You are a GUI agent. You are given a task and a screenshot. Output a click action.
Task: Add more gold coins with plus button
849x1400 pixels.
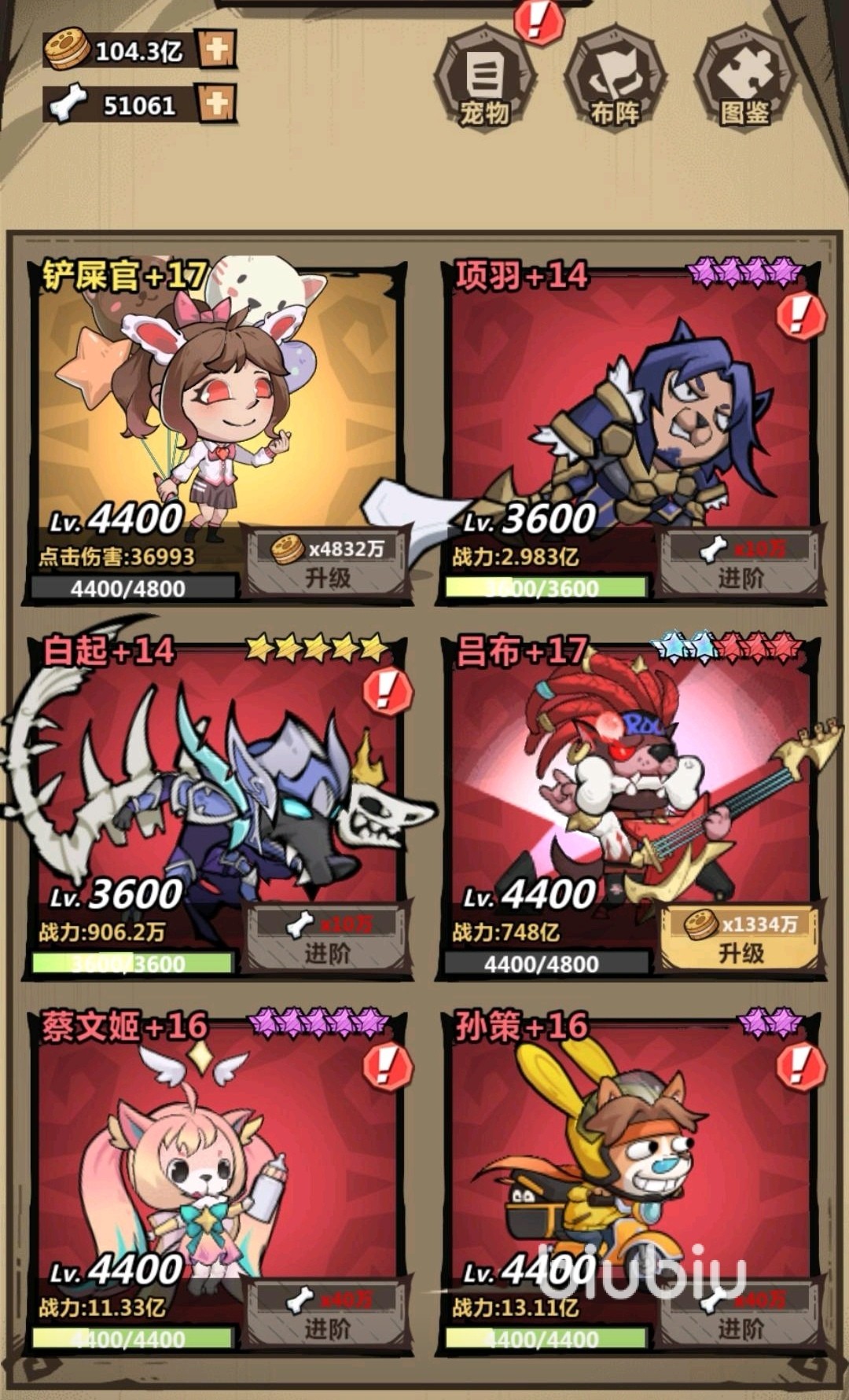click(216, 50)
